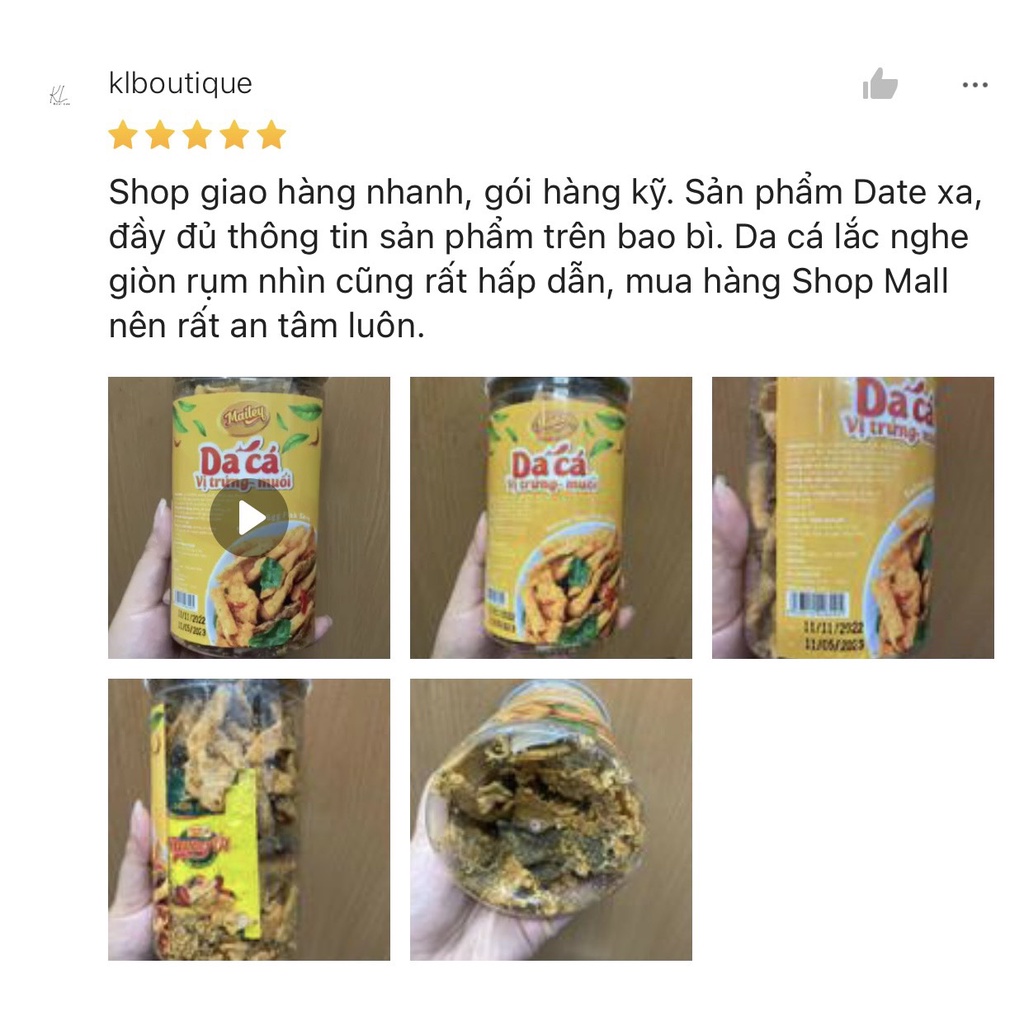
Task: Open the three-dot menu on klboutique's review
Action: click(974, 85)
